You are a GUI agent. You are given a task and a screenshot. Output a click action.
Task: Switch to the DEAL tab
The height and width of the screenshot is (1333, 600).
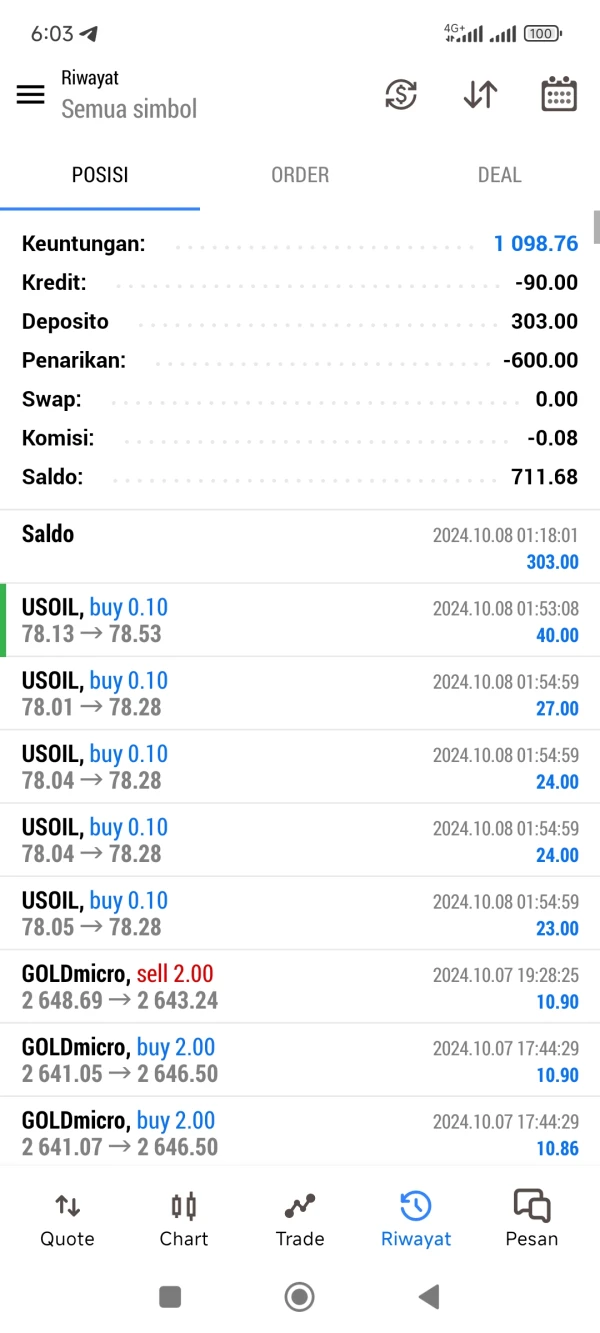[499, 175]
